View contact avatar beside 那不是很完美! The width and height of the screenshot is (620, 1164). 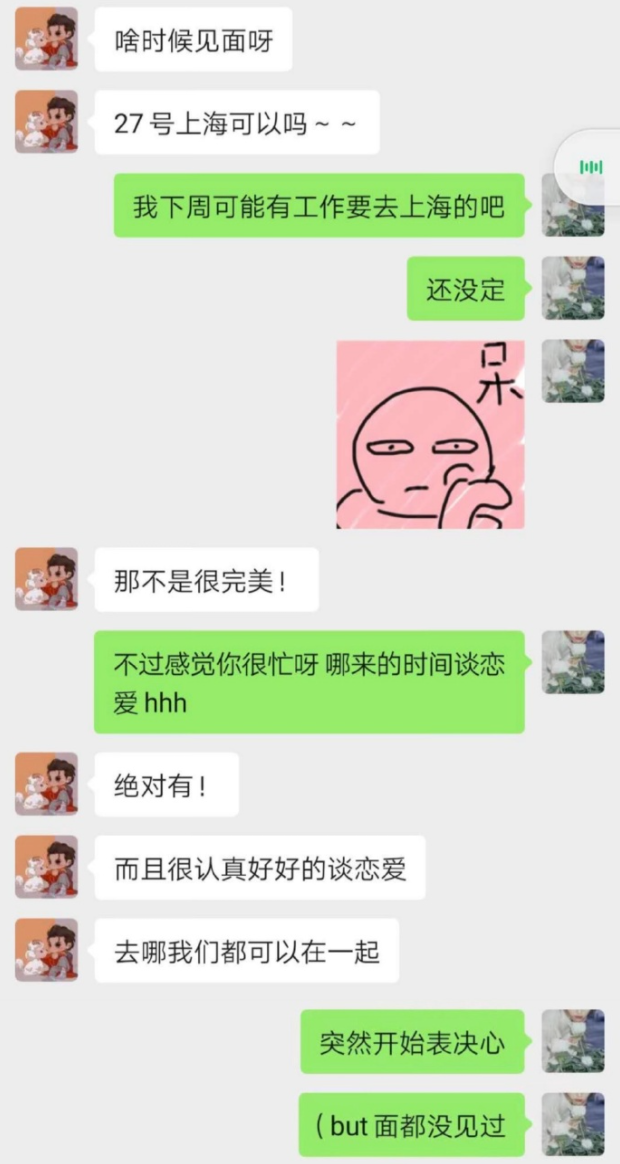click(46, 579)
